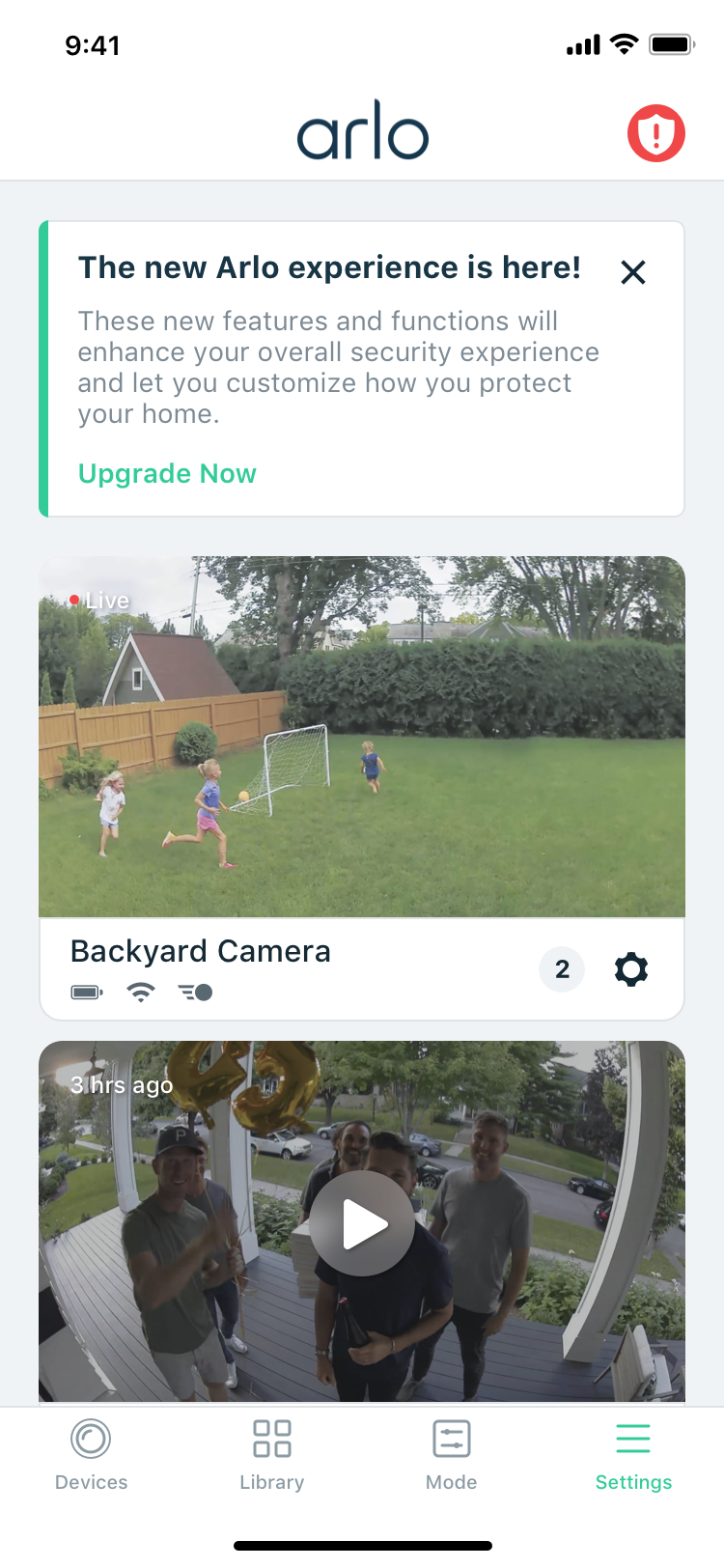The image size is (724, 1568).
Task: Tap the Upgrade Now link
Action: coord(167,474)
